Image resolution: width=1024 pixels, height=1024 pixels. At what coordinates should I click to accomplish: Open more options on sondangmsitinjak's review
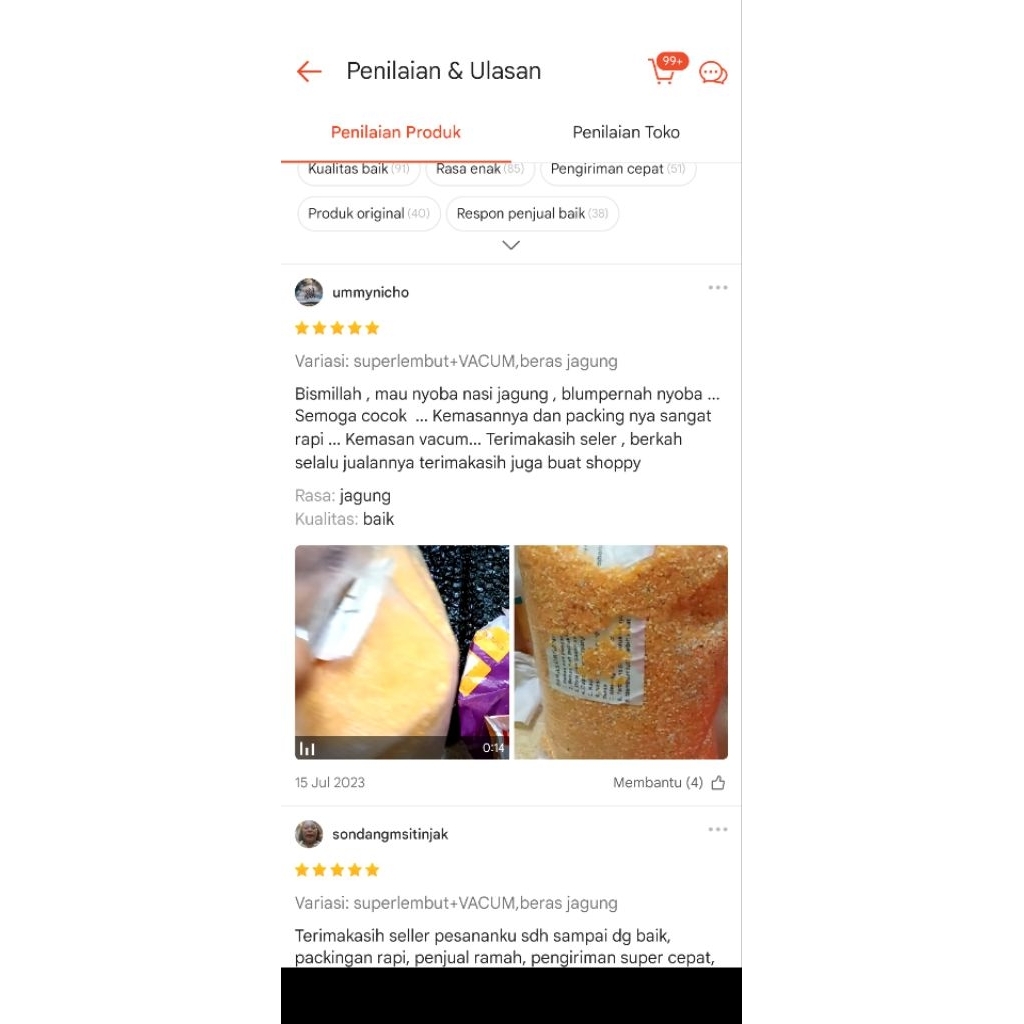(x=718, y=830)
